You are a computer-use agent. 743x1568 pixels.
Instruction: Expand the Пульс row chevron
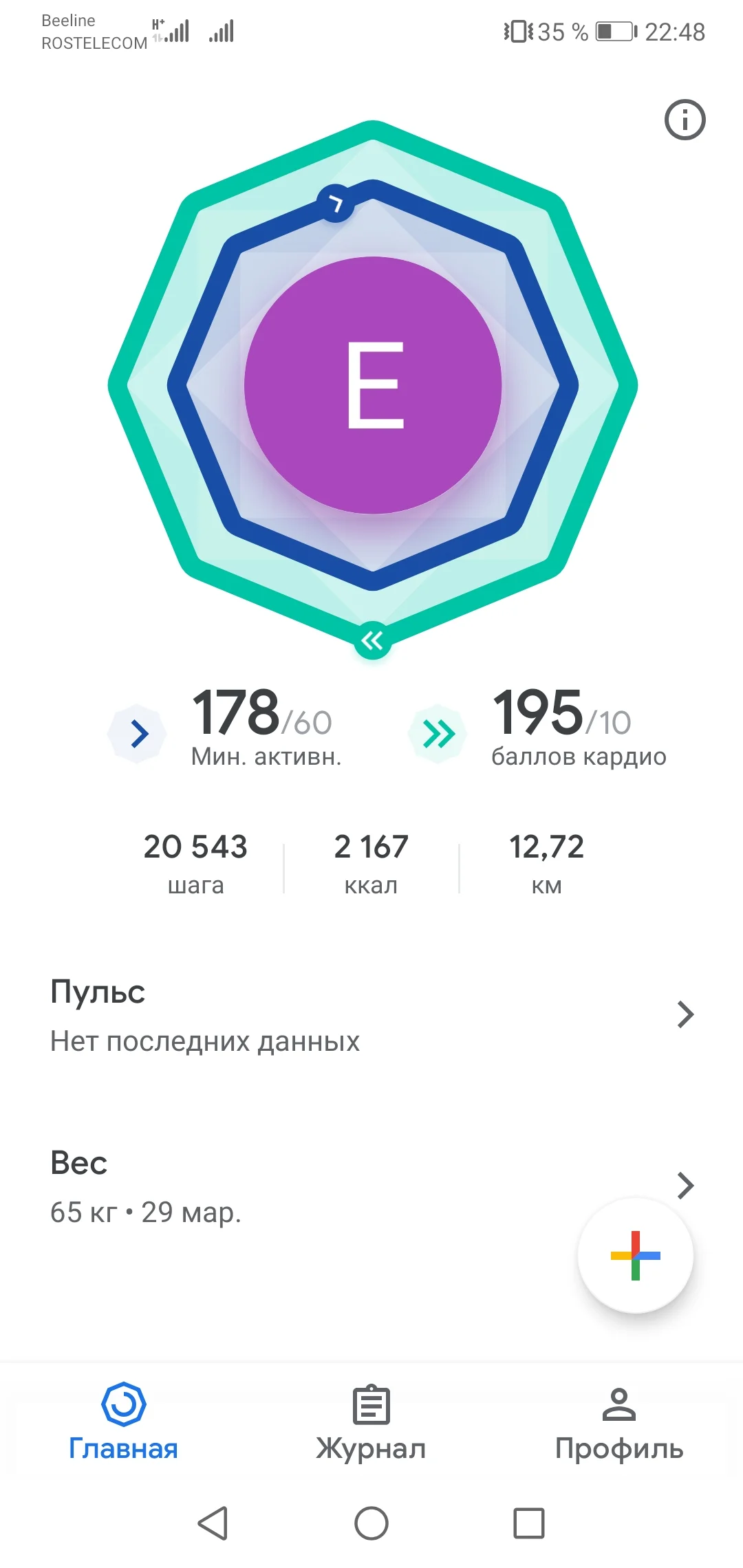[687, 1014]
